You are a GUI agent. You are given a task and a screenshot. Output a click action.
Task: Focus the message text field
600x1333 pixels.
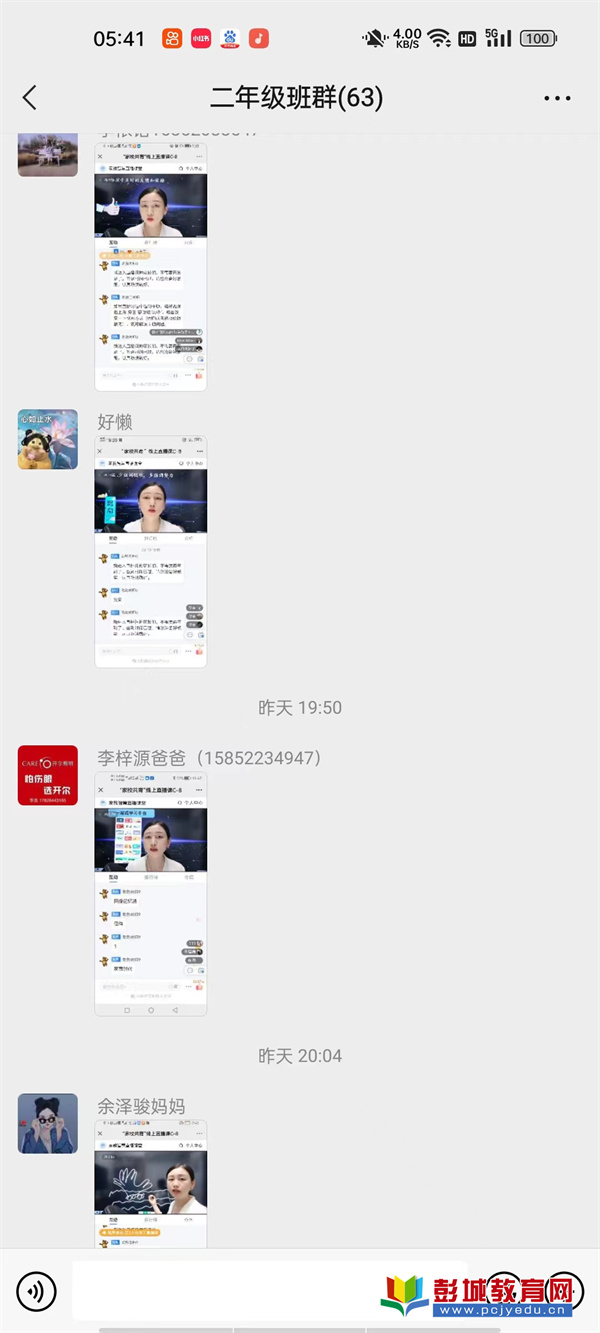[220, 1292]
